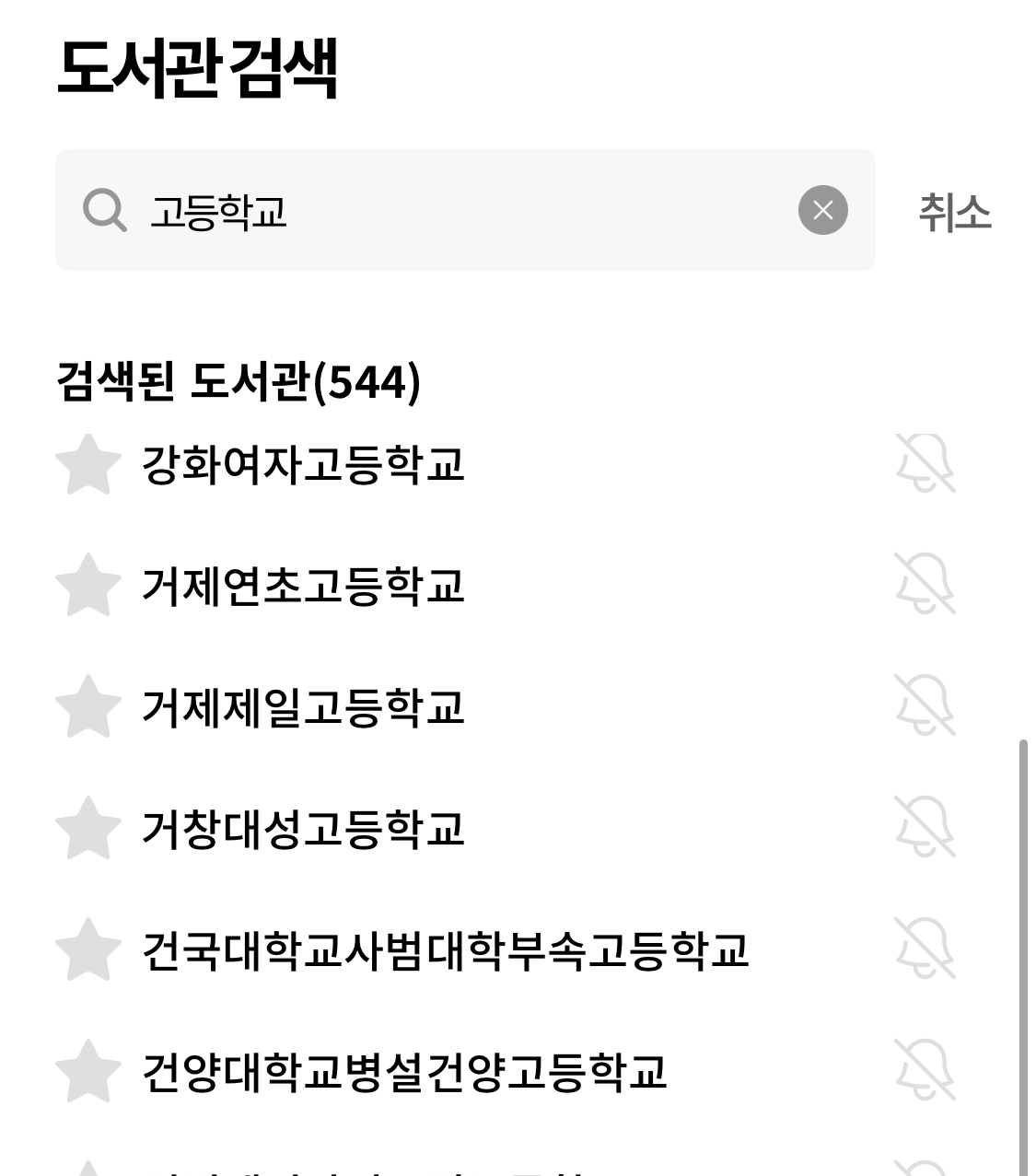Star the 거창대성고등학교 library
This screenshot has height=1176, width=1036.
click(x=87, y=829)
